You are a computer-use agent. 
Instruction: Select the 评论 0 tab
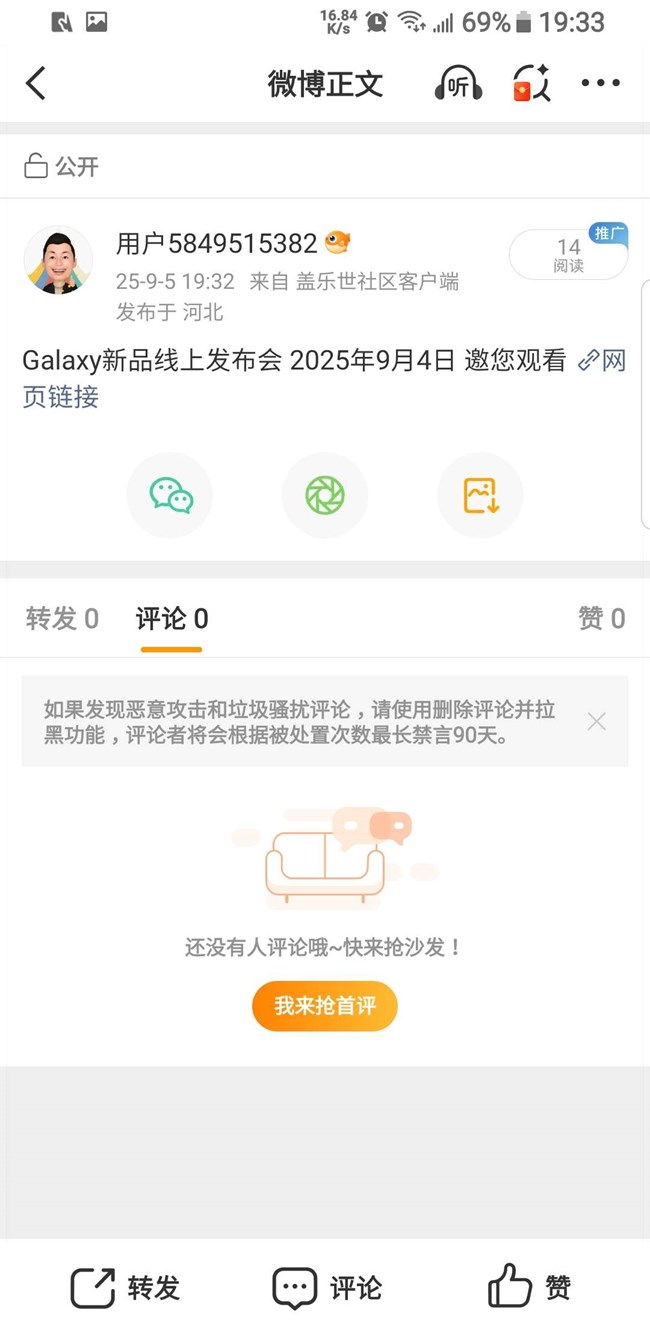pos(172,619)
